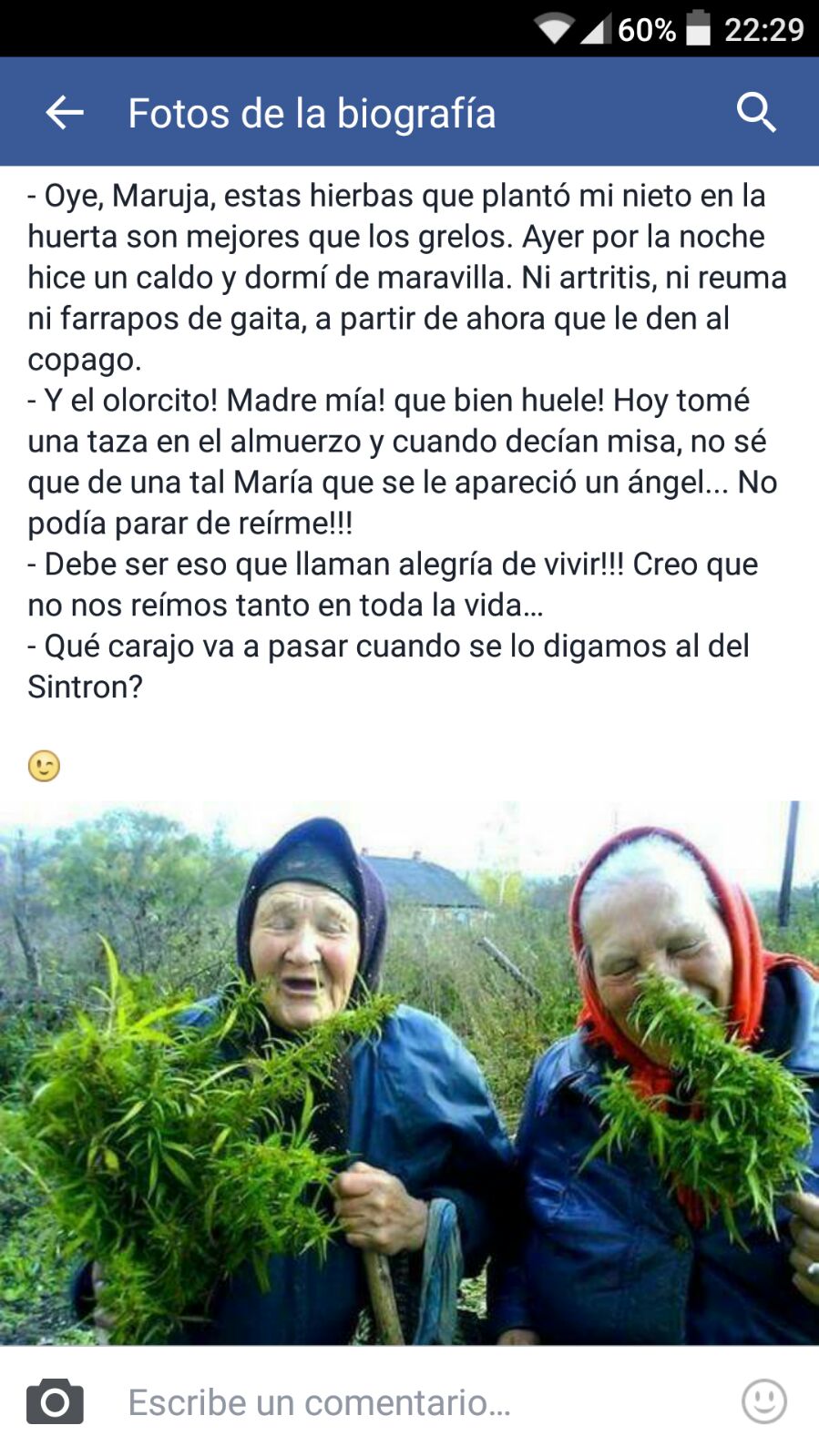Open the emoji picker for comment
The image size is (819, 1456).
click(x=763, y=1401)
